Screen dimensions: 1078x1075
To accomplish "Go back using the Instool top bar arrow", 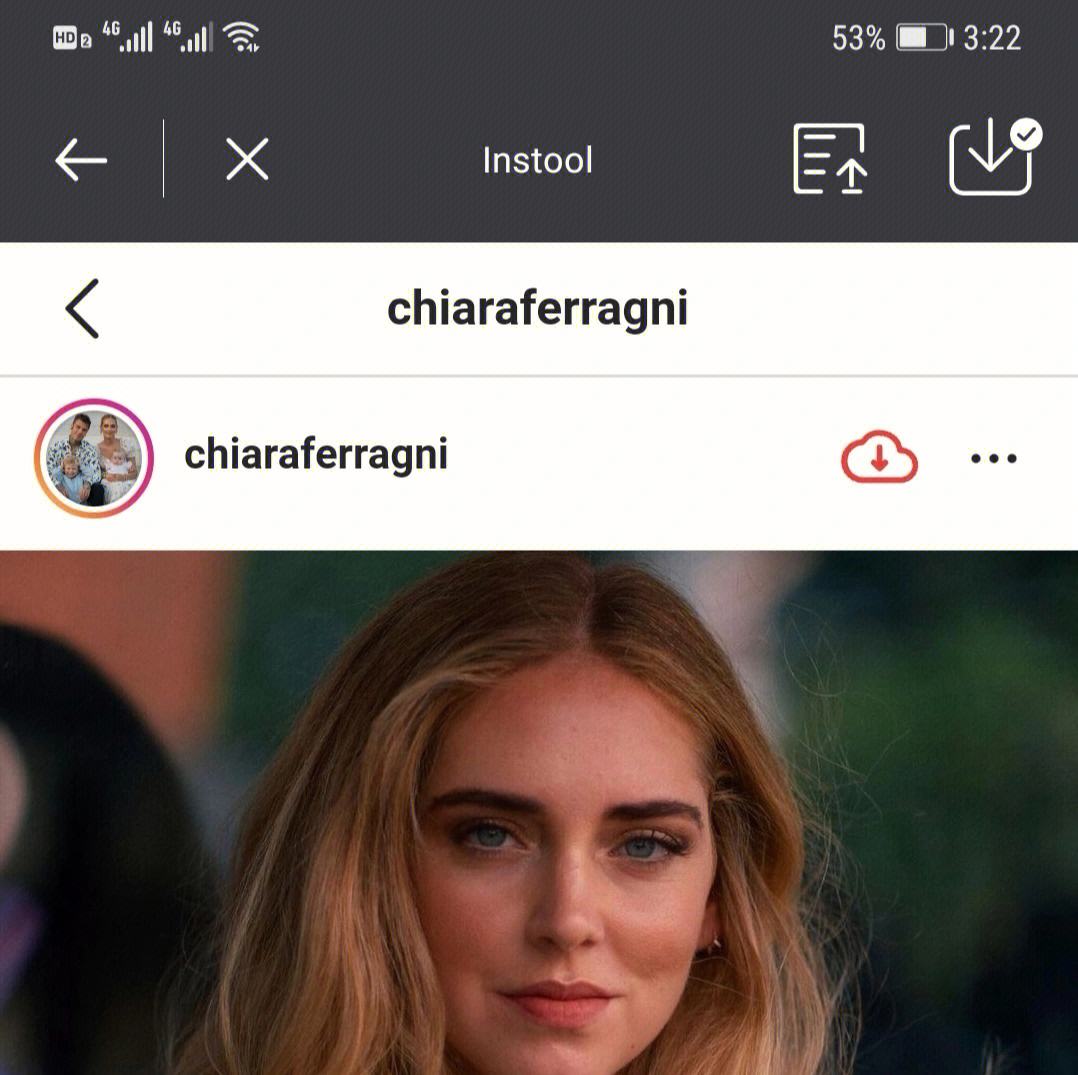I will 81,160.
